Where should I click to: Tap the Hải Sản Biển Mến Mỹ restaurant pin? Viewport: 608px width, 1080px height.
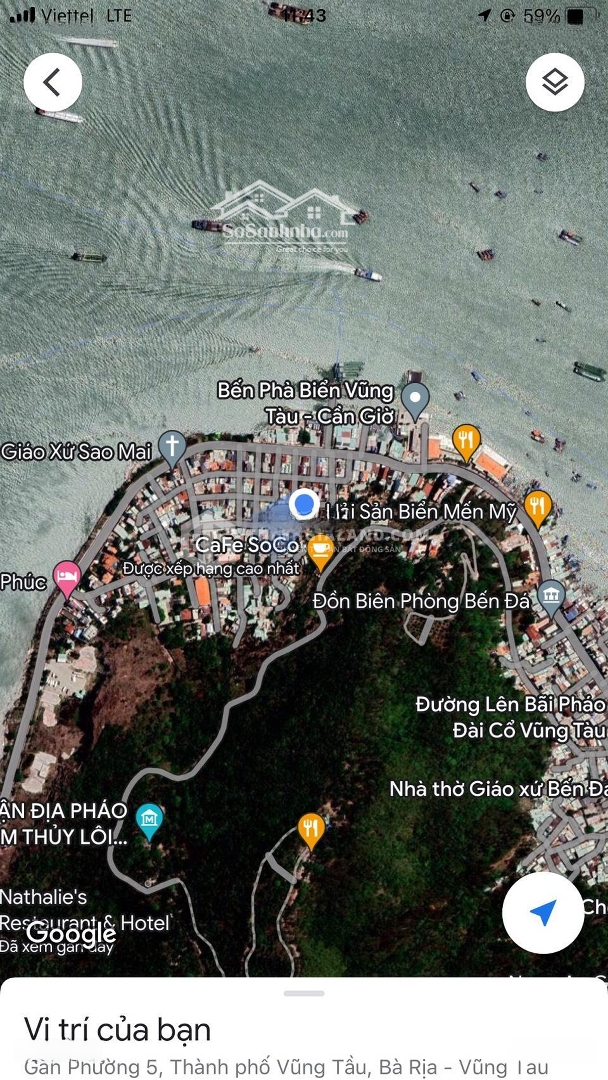tap(538, 510)
